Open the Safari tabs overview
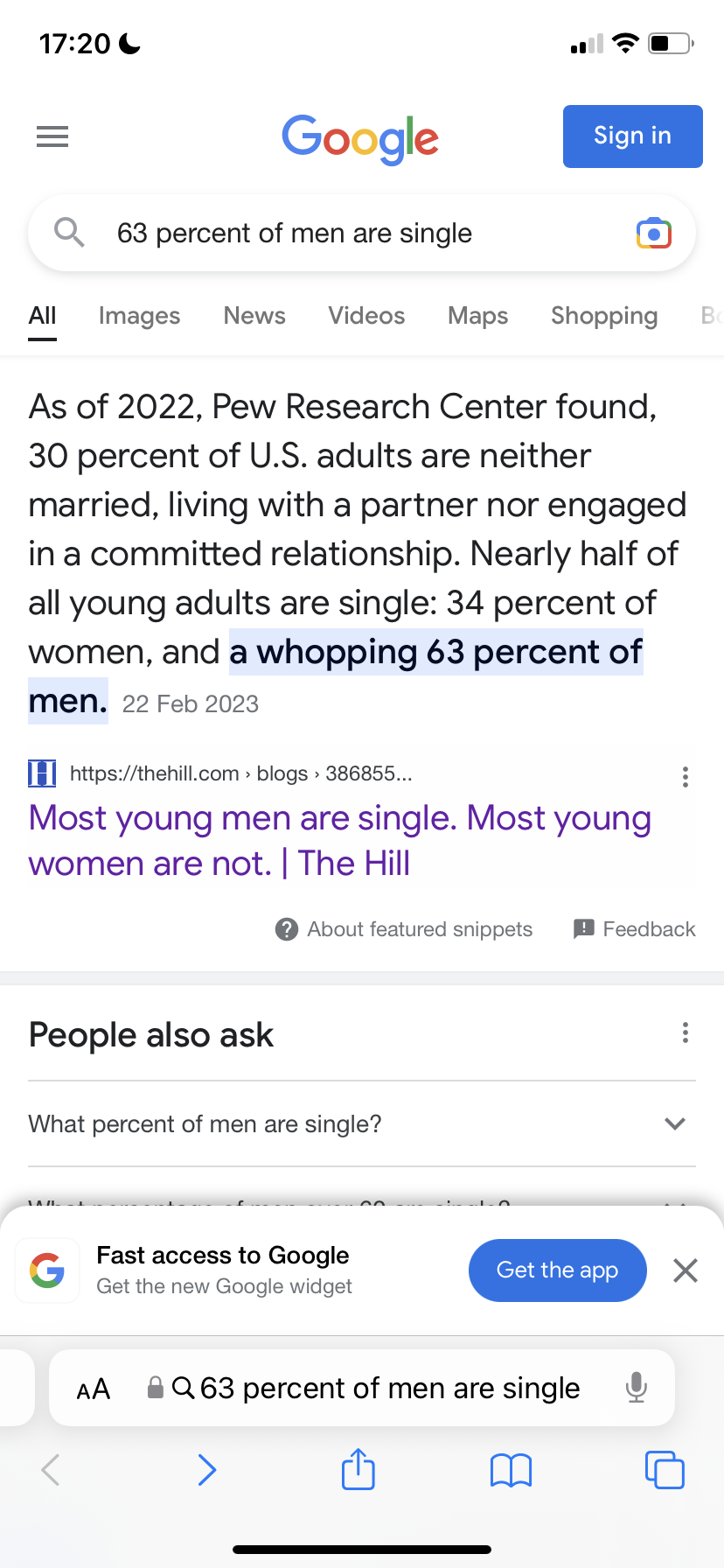 click(x=665, y=1469)
